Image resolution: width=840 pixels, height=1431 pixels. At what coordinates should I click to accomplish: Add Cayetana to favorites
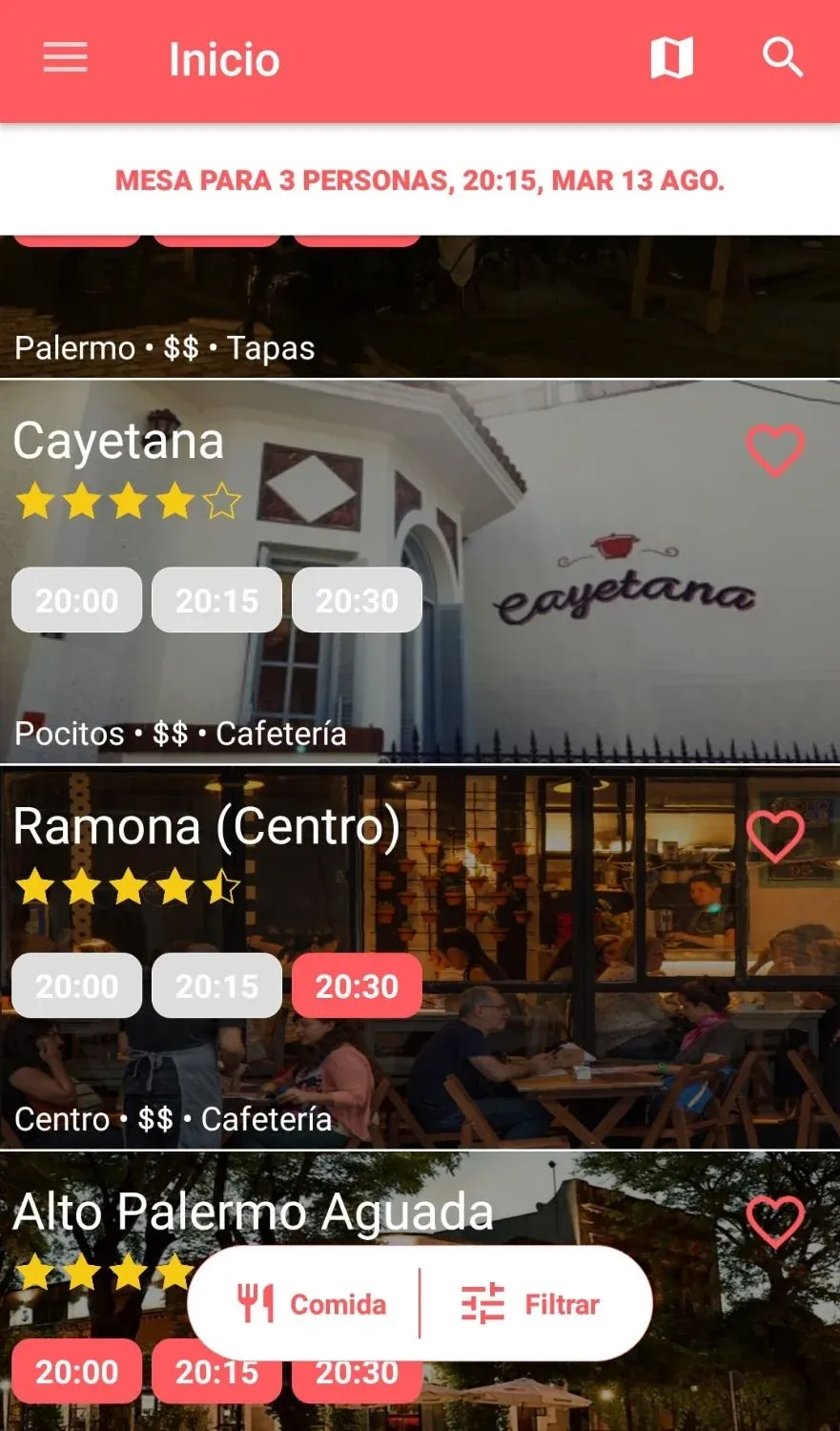(x=774, y=449)
